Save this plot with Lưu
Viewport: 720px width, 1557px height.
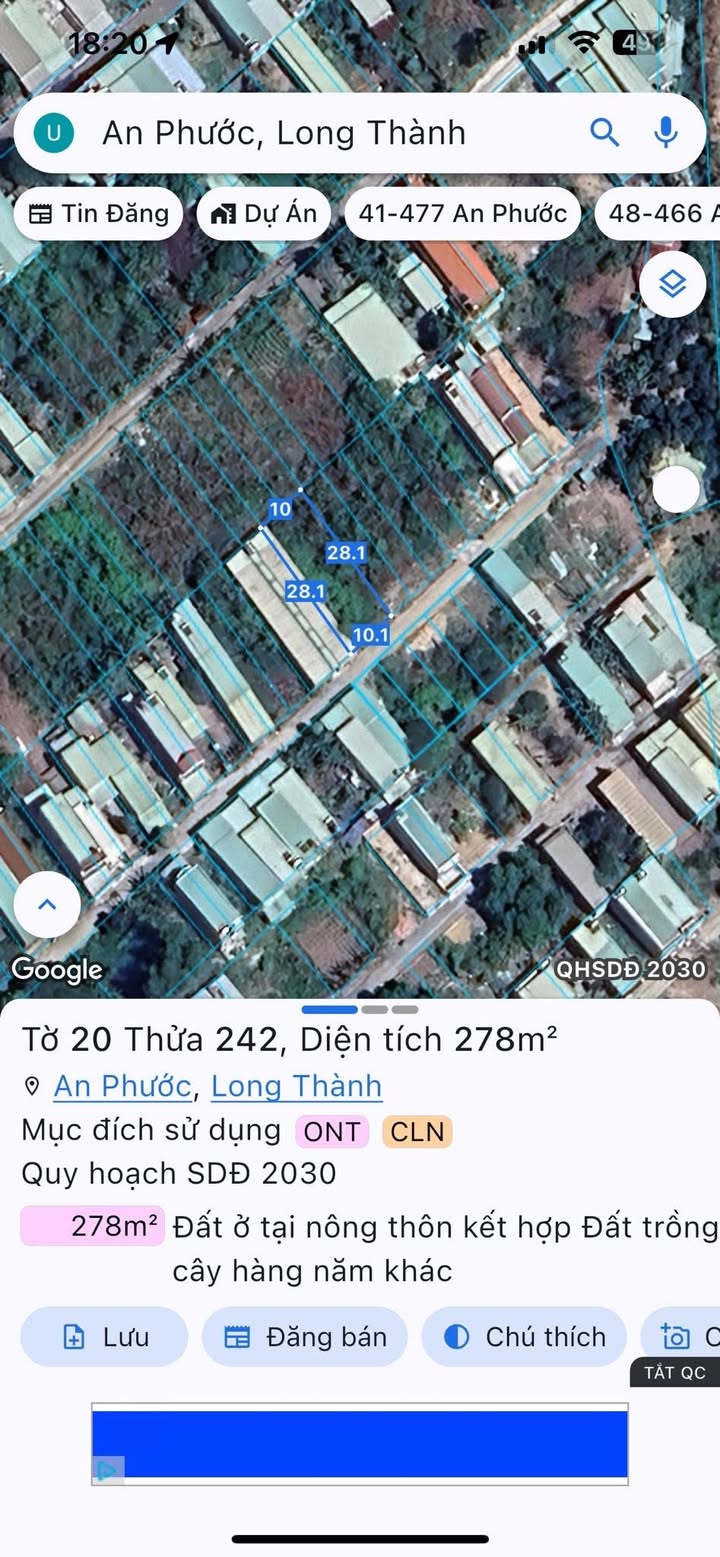pos(104,1337)
